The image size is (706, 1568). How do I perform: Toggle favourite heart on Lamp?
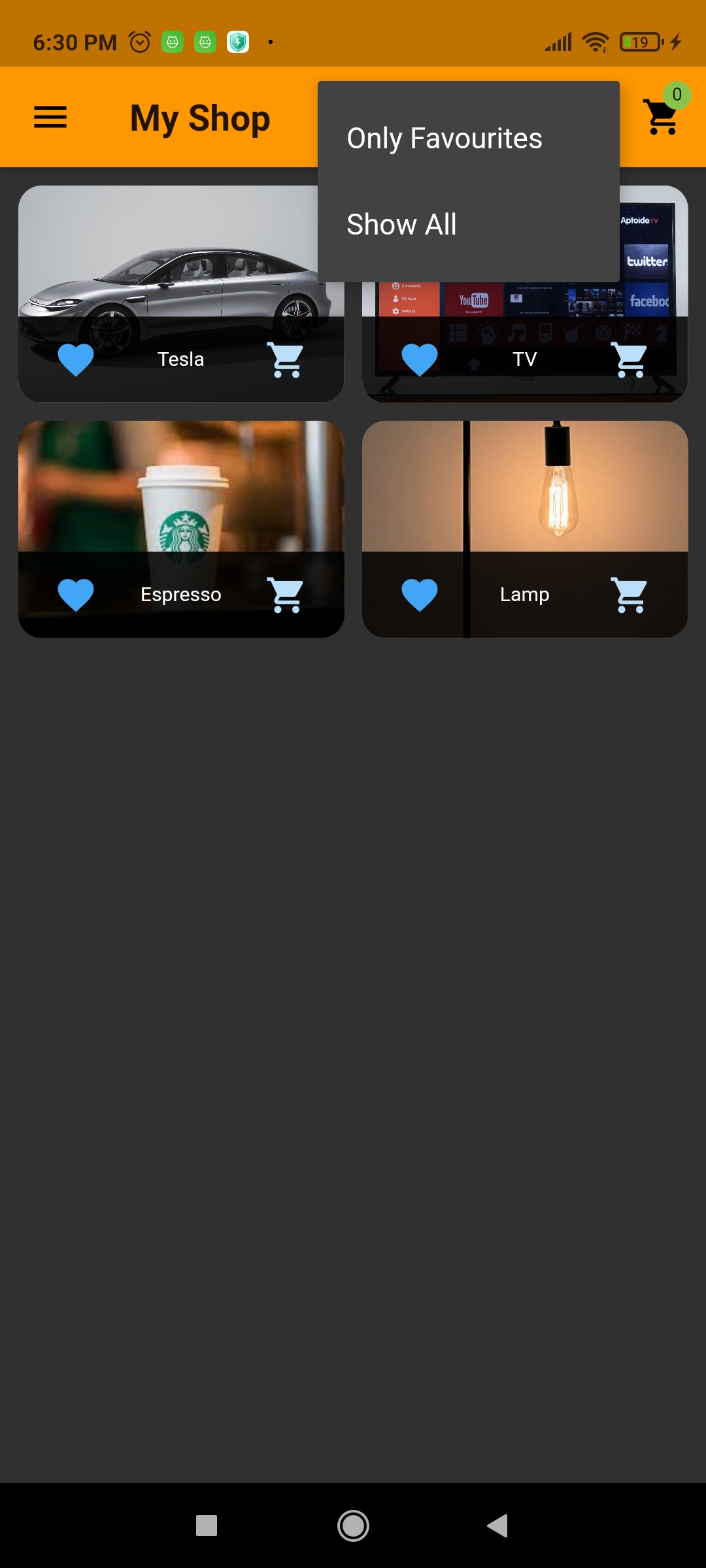(x=420, y=595)
